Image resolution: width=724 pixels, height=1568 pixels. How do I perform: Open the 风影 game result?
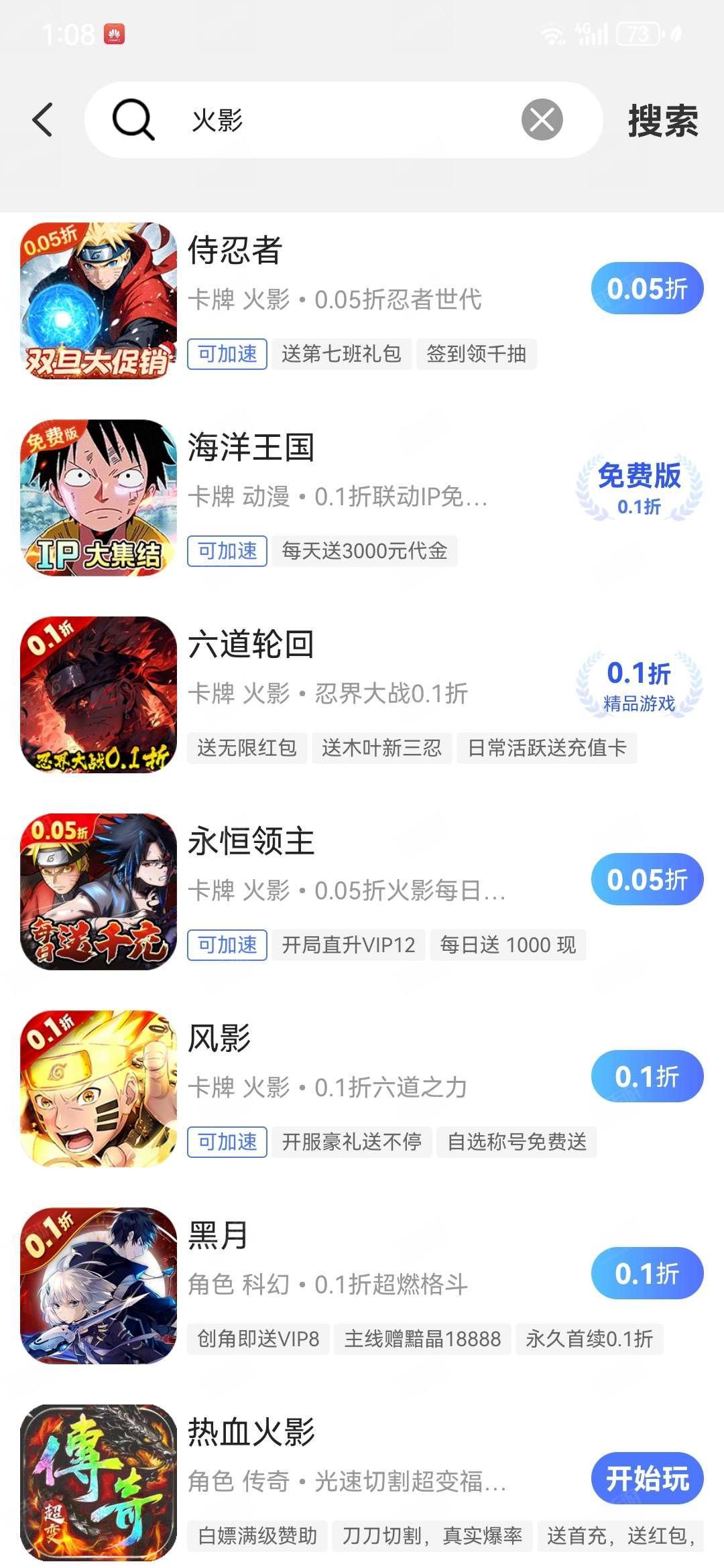click(362, 1089)
